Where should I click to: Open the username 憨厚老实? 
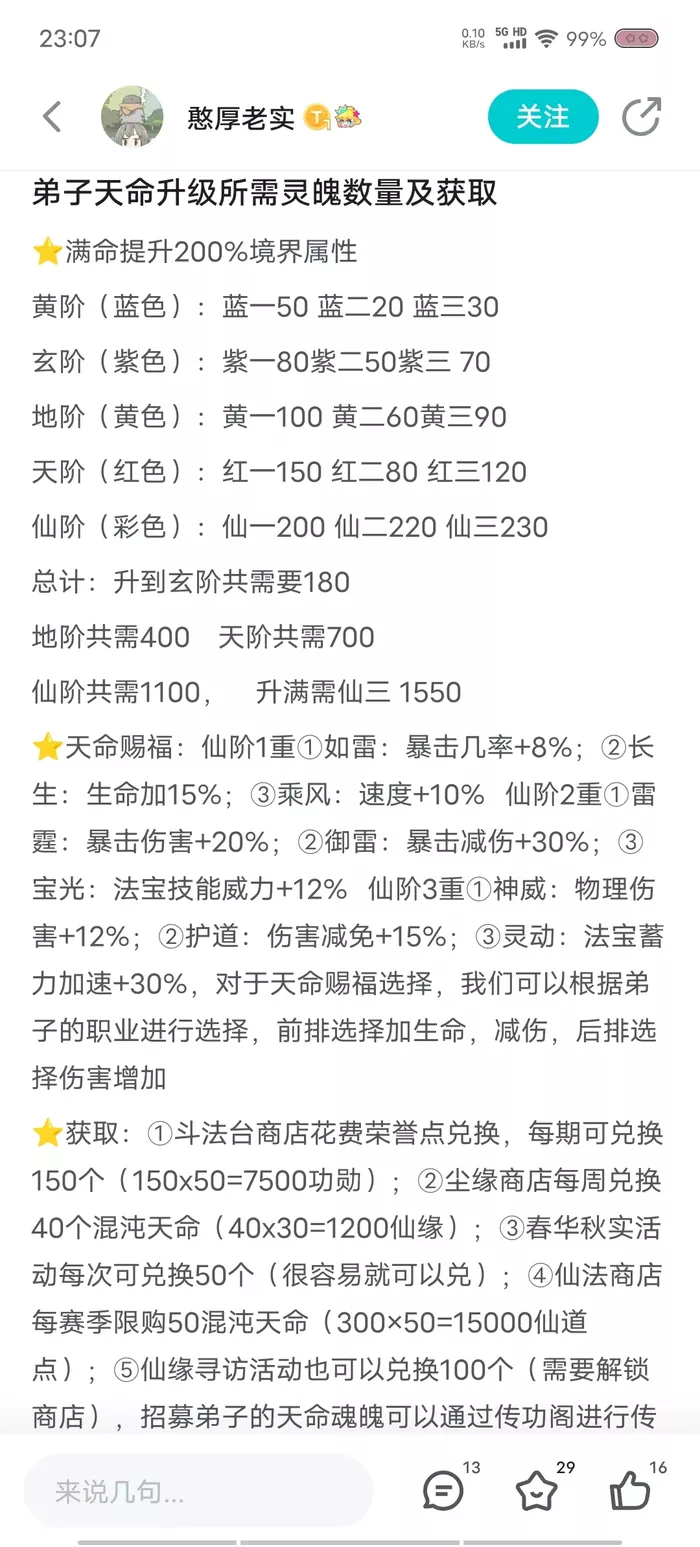241,118
